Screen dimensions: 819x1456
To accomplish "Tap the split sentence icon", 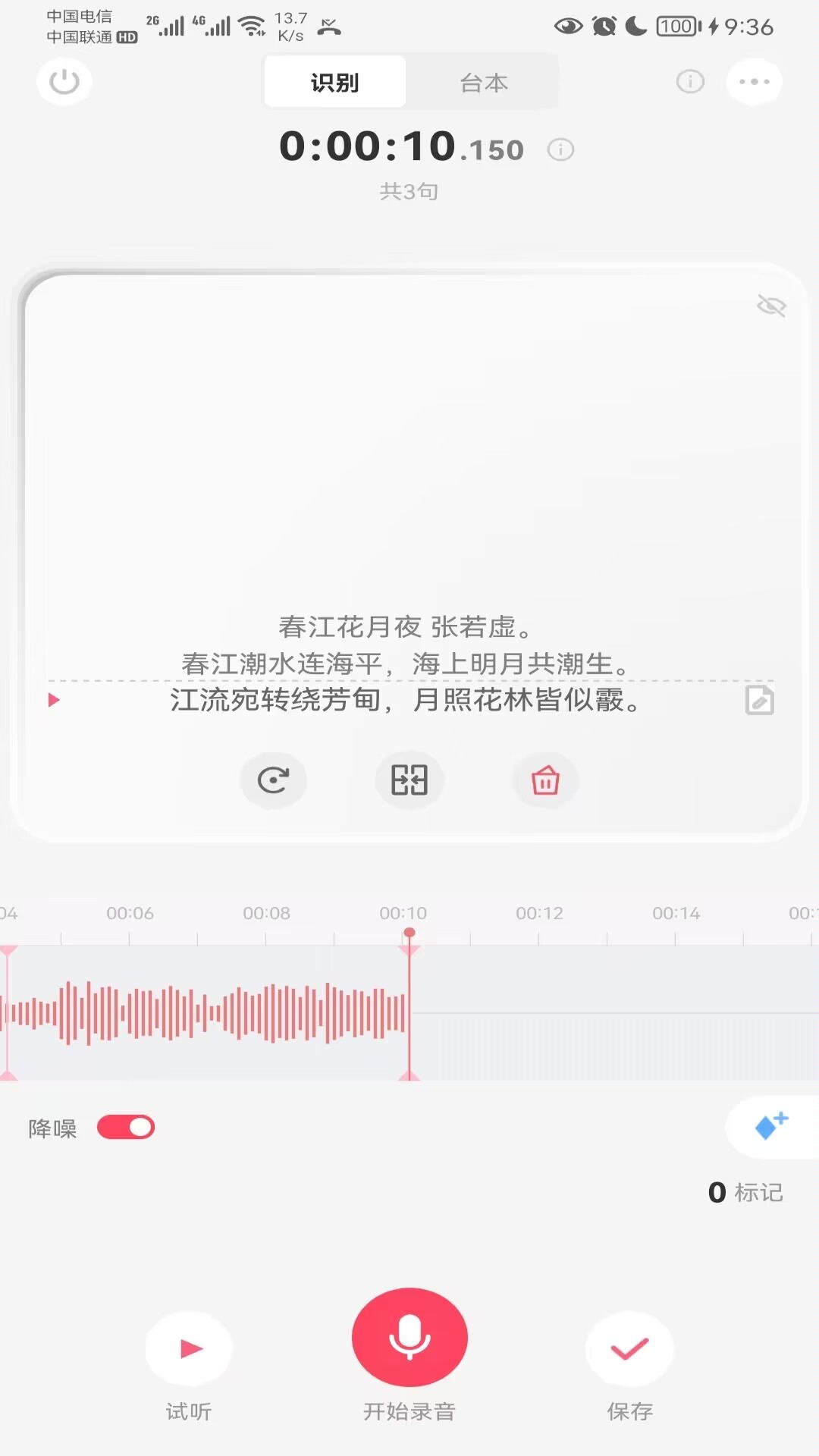I will [409, 780].
